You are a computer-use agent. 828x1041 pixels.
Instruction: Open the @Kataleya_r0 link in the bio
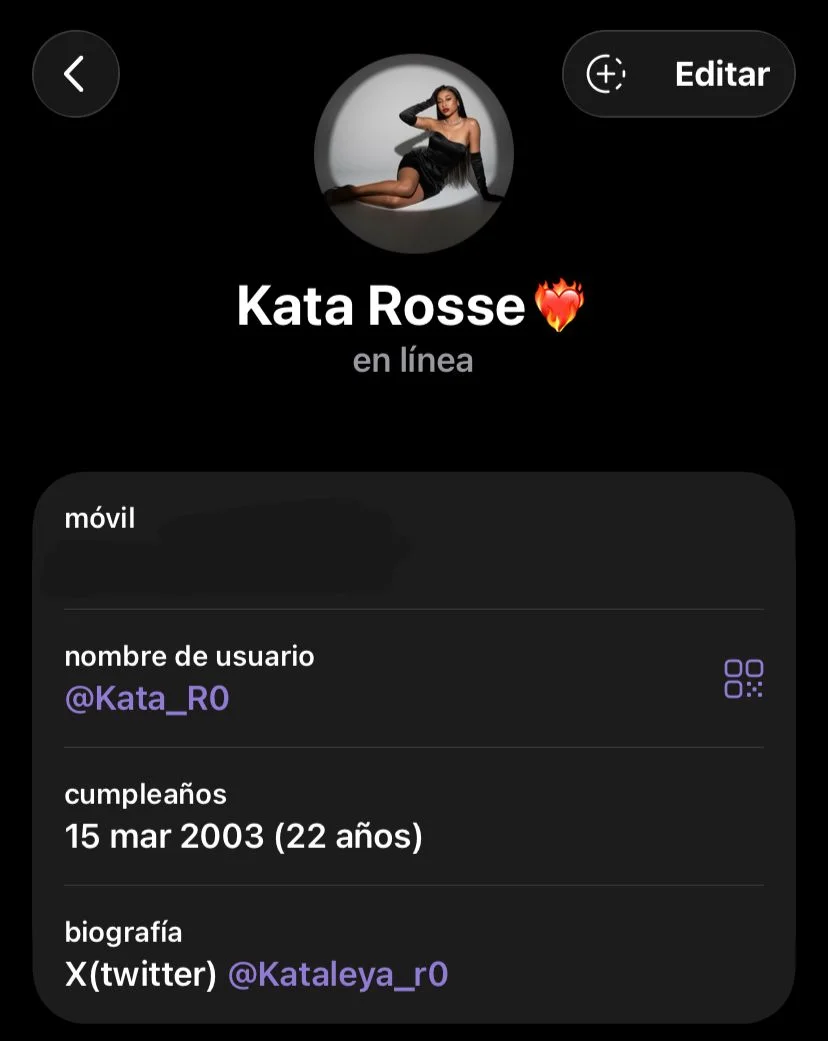[x=338, y=974]
